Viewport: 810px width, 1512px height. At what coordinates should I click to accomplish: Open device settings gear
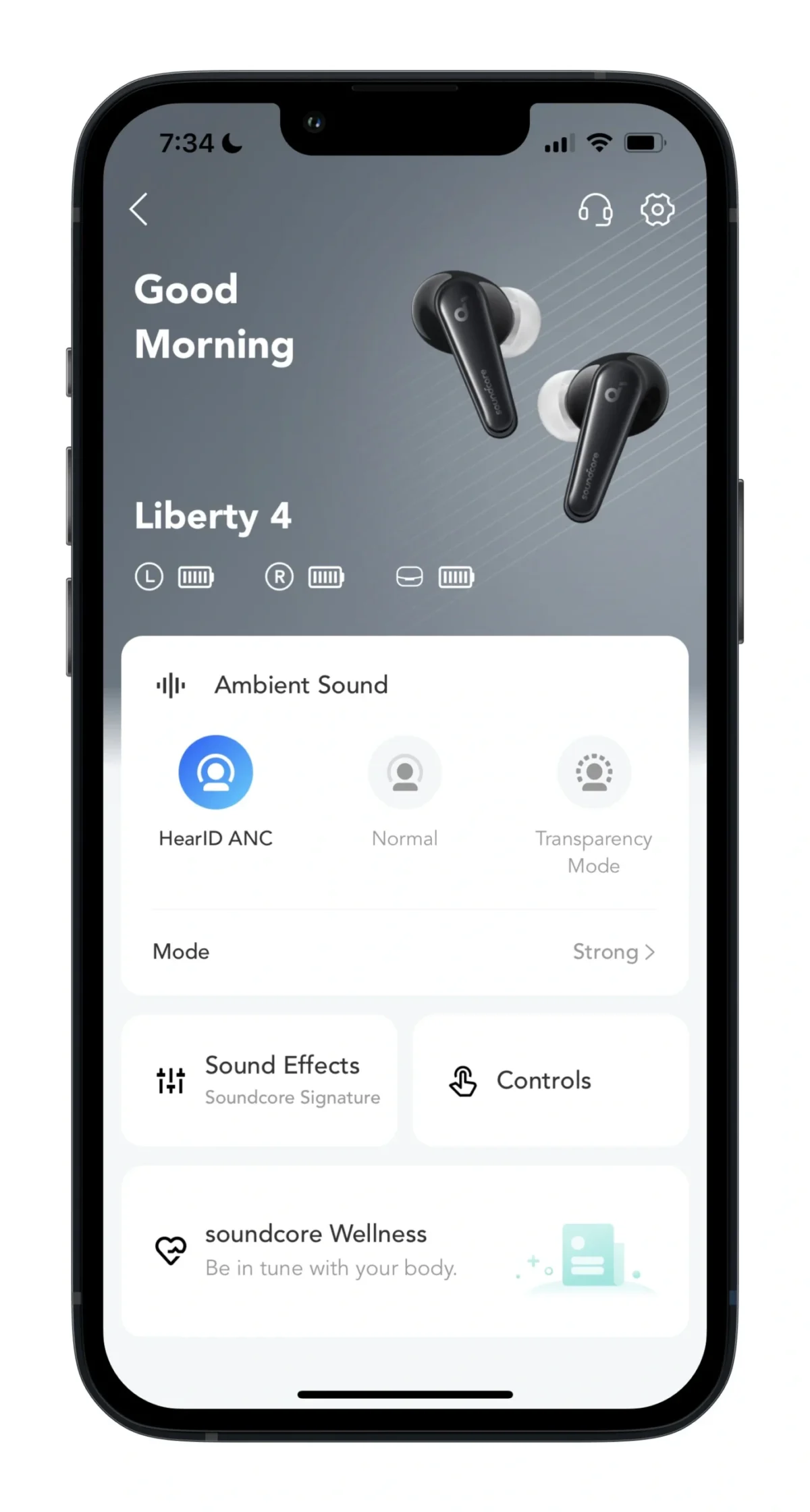coord(657,209)
